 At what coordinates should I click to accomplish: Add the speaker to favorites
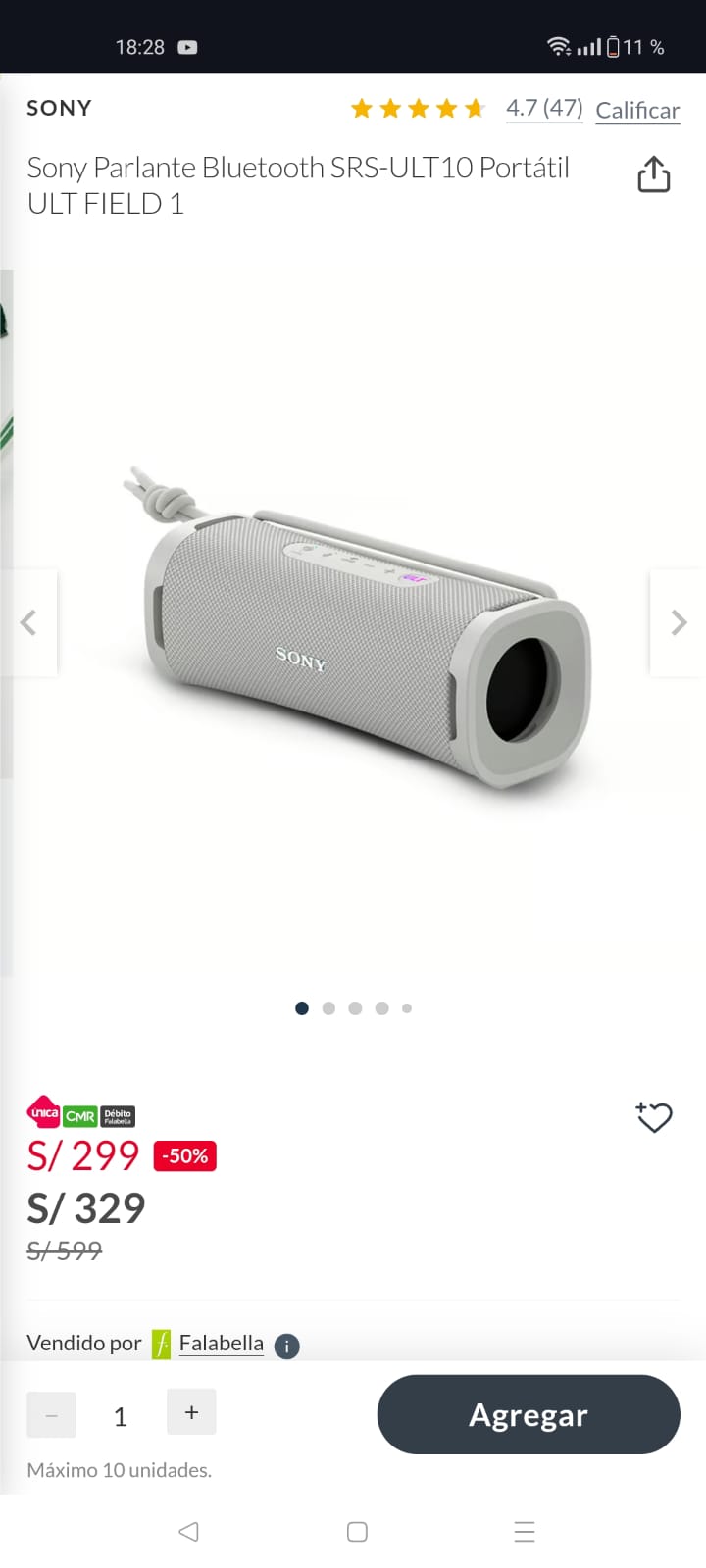(654, 1117)
